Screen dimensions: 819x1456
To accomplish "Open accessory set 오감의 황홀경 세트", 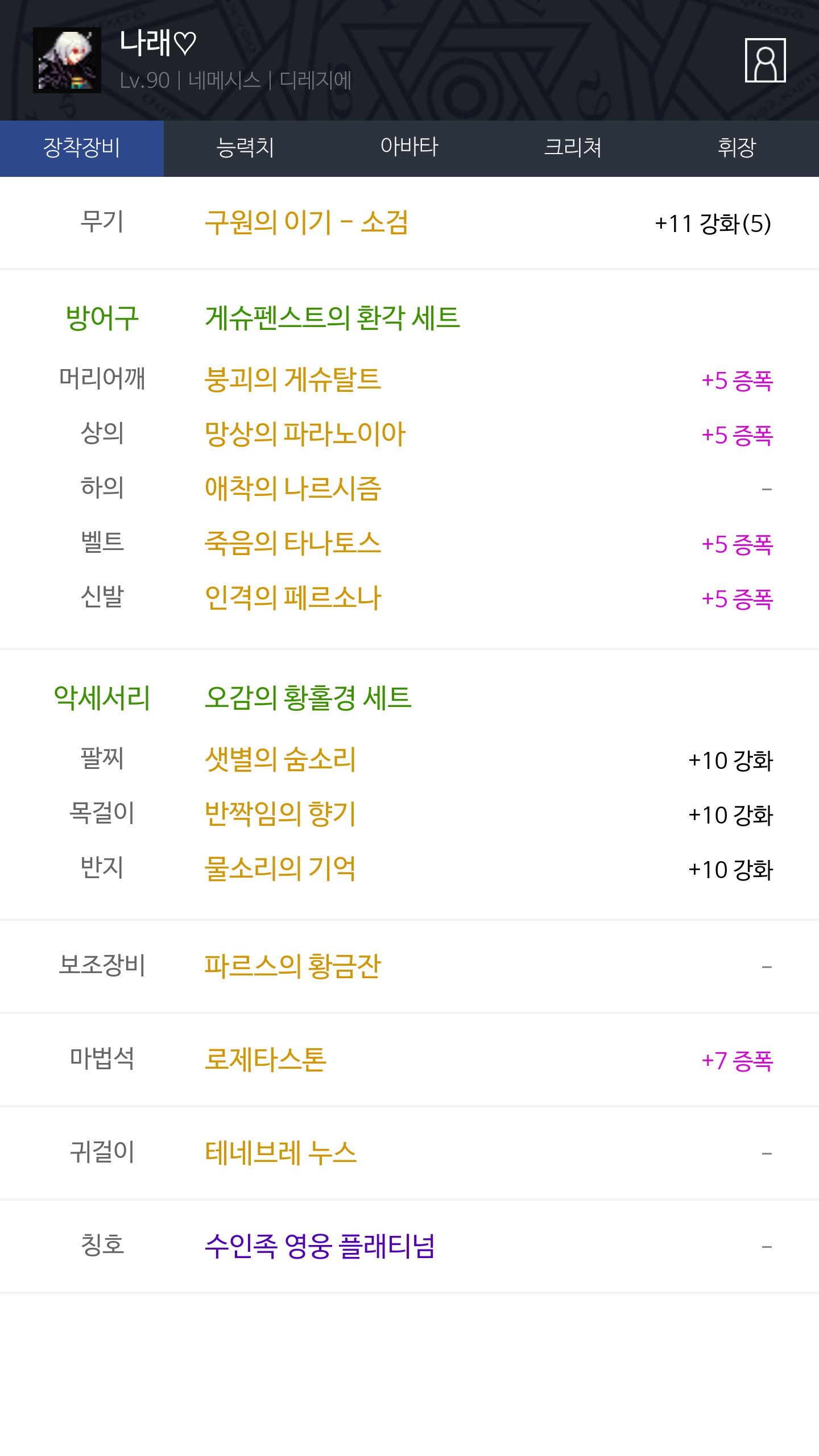I will (308, 697).
